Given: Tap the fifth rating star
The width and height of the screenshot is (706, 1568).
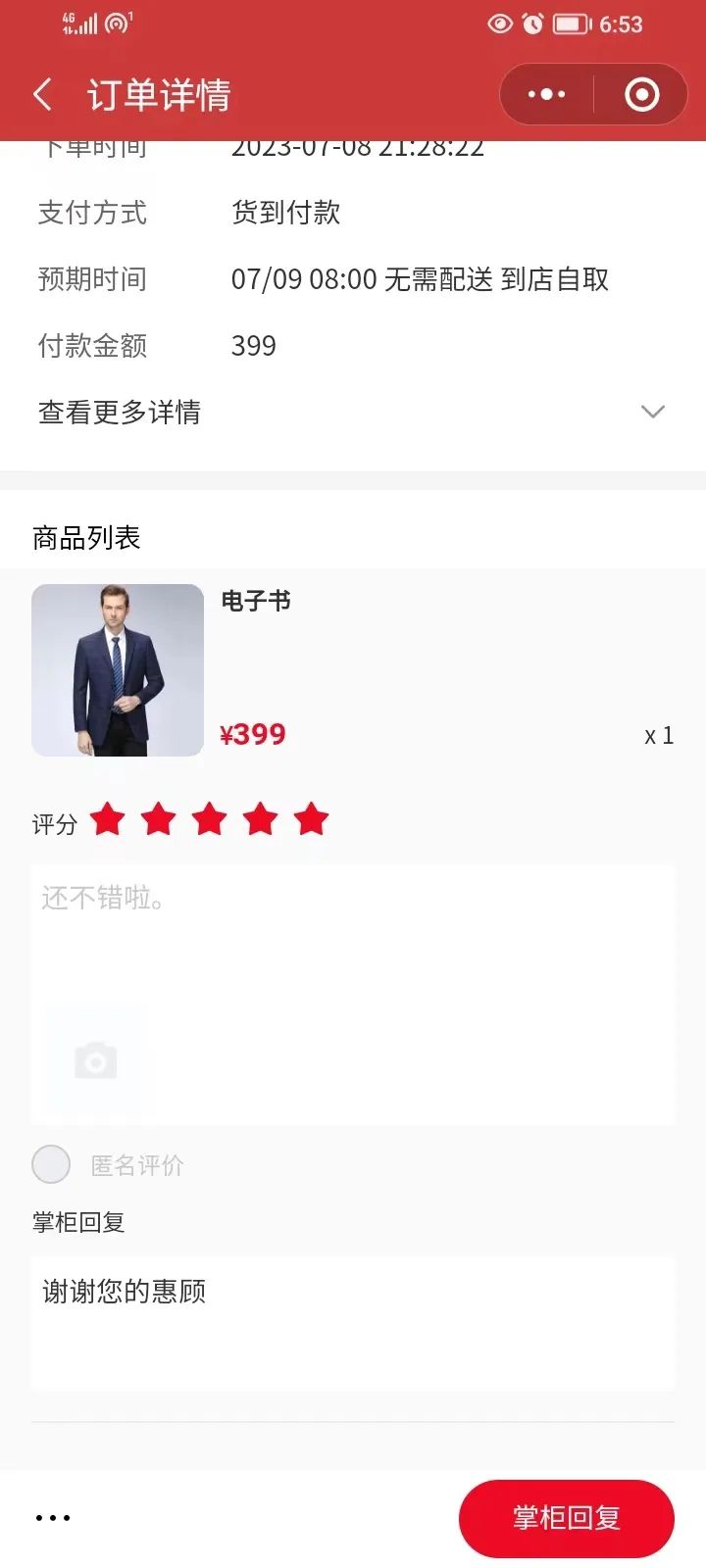Looking at the screenshot, I should coord(312,819).
